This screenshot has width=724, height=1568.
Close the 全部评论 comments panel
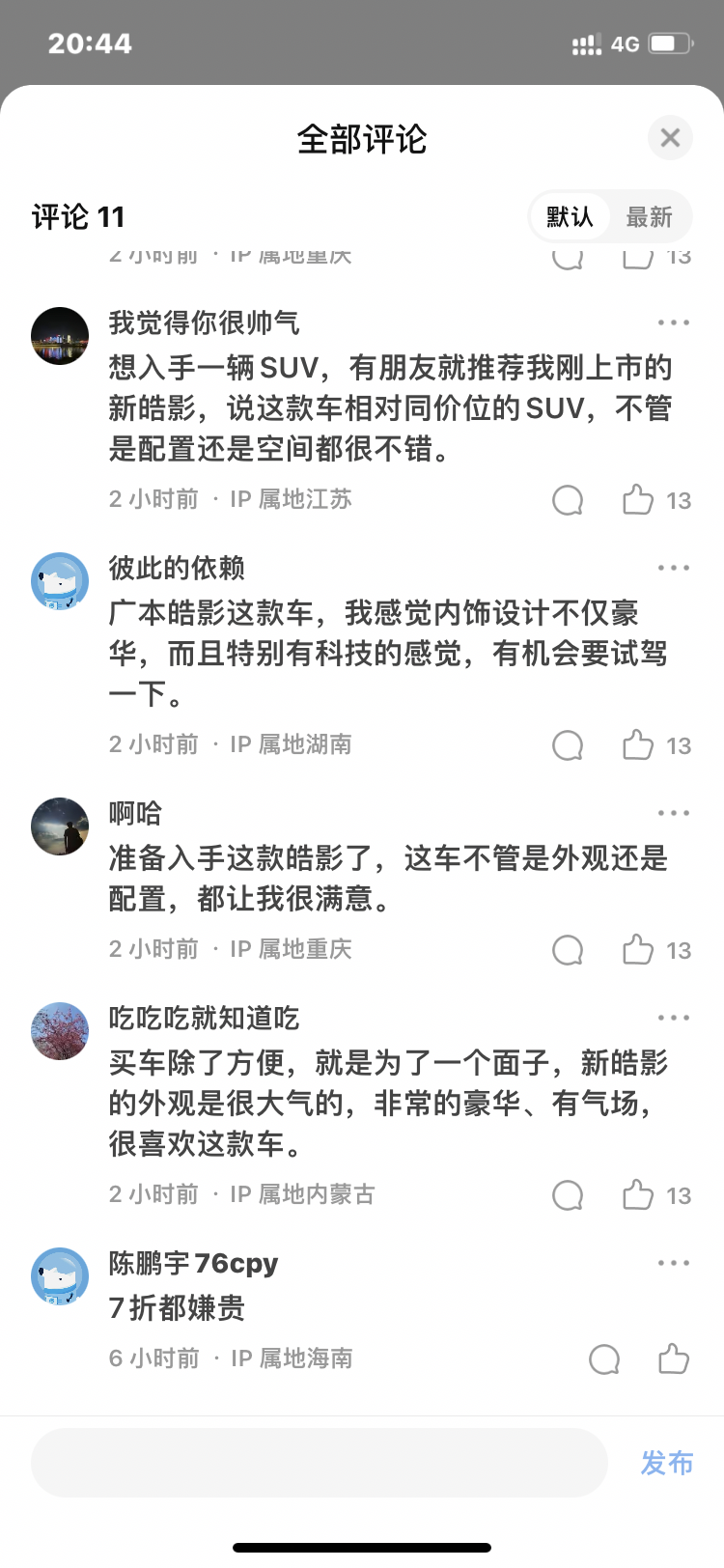click(670, 138)
